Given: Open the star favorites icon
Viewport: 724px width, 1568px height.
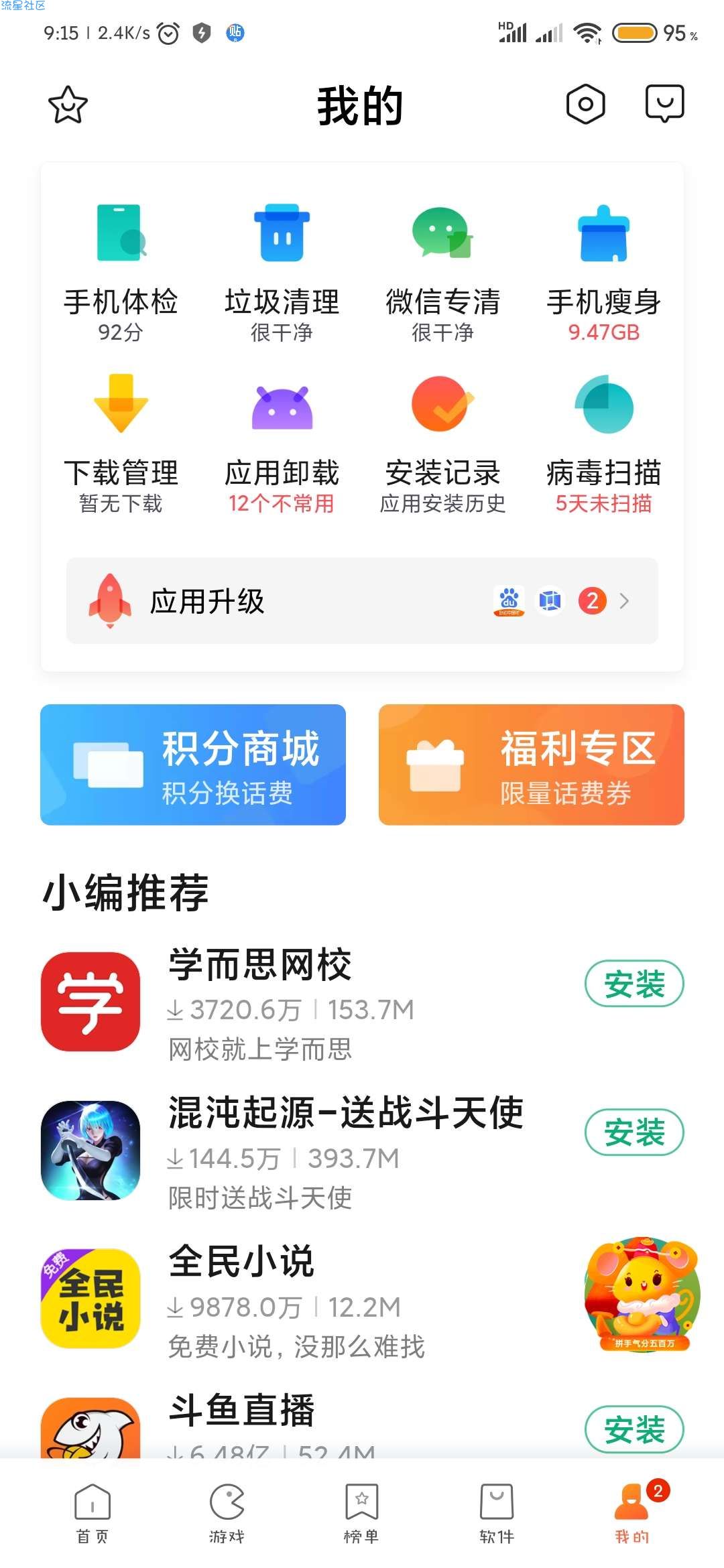Looking at the screenshot, I should [68, 105].
